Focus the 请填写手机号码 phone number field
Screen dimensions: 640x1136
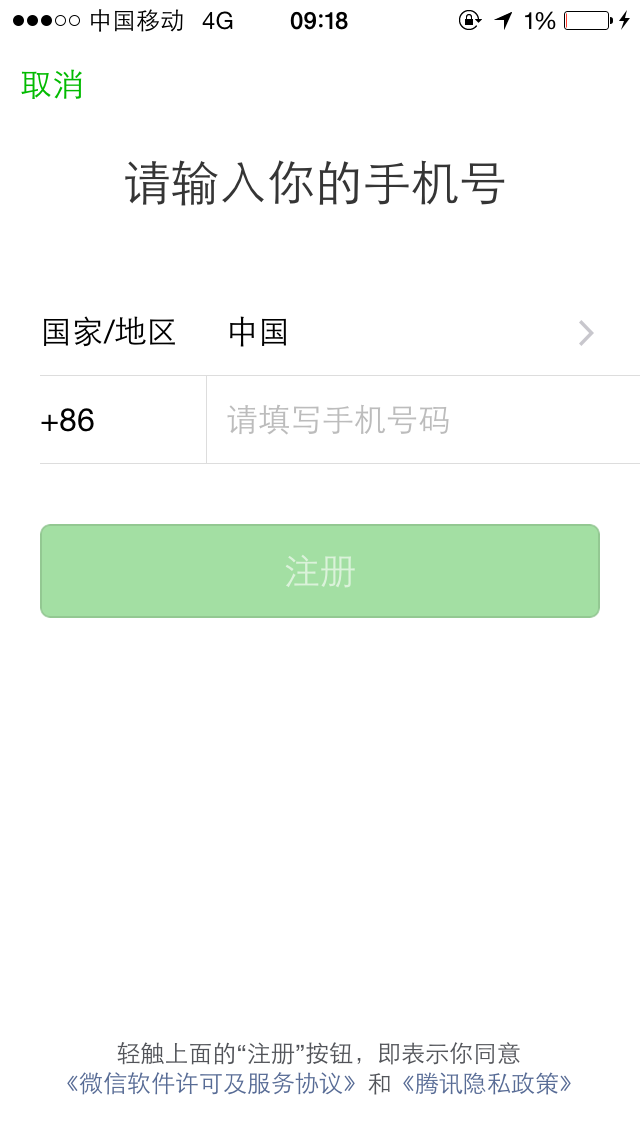click(x=423, y=420)
